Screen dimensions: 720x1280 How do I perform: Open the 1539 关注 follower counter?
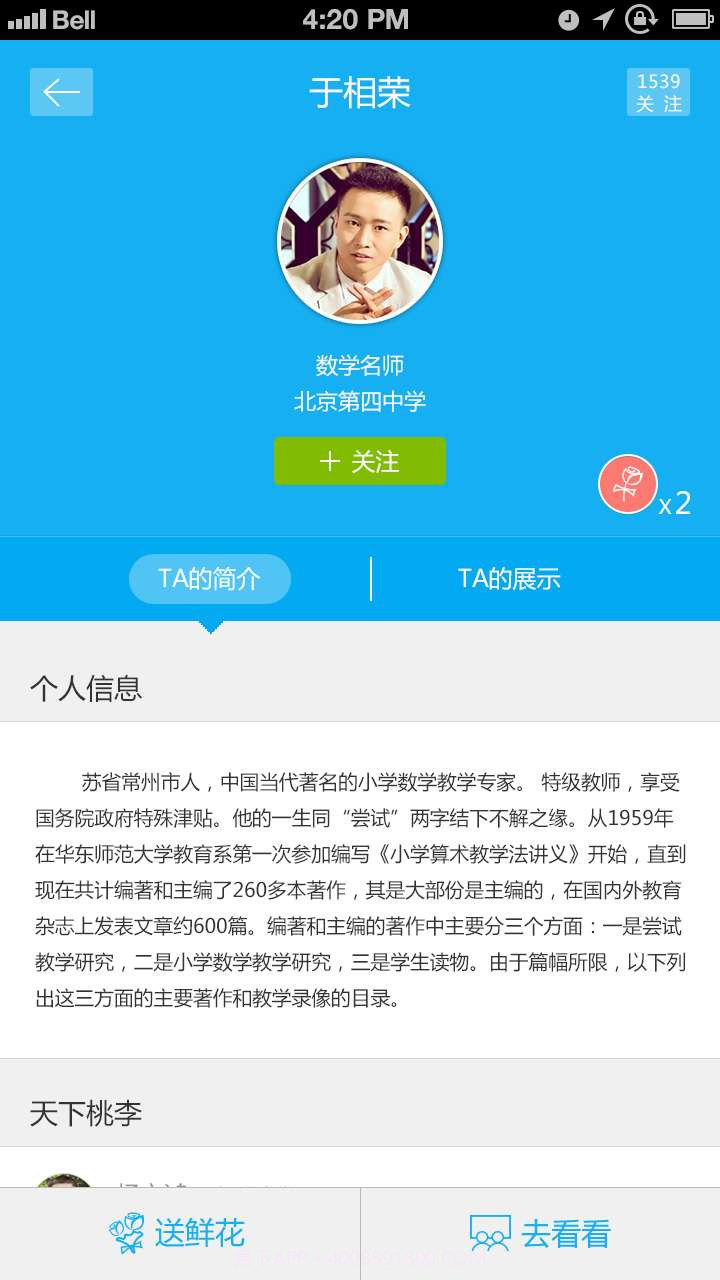658,91
